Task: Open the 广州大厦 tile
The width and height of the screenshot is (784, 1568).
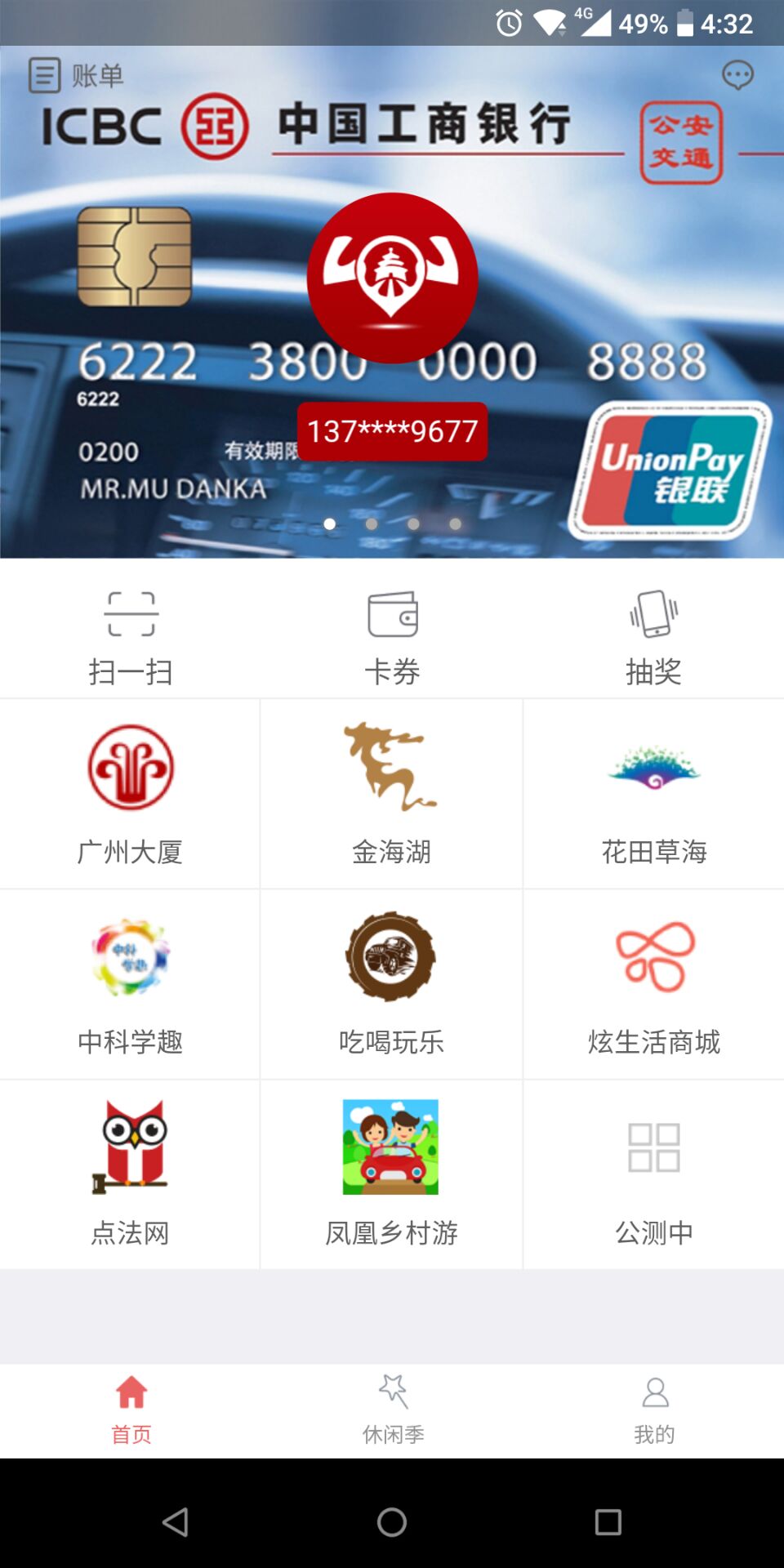Action: pos(130,794)
